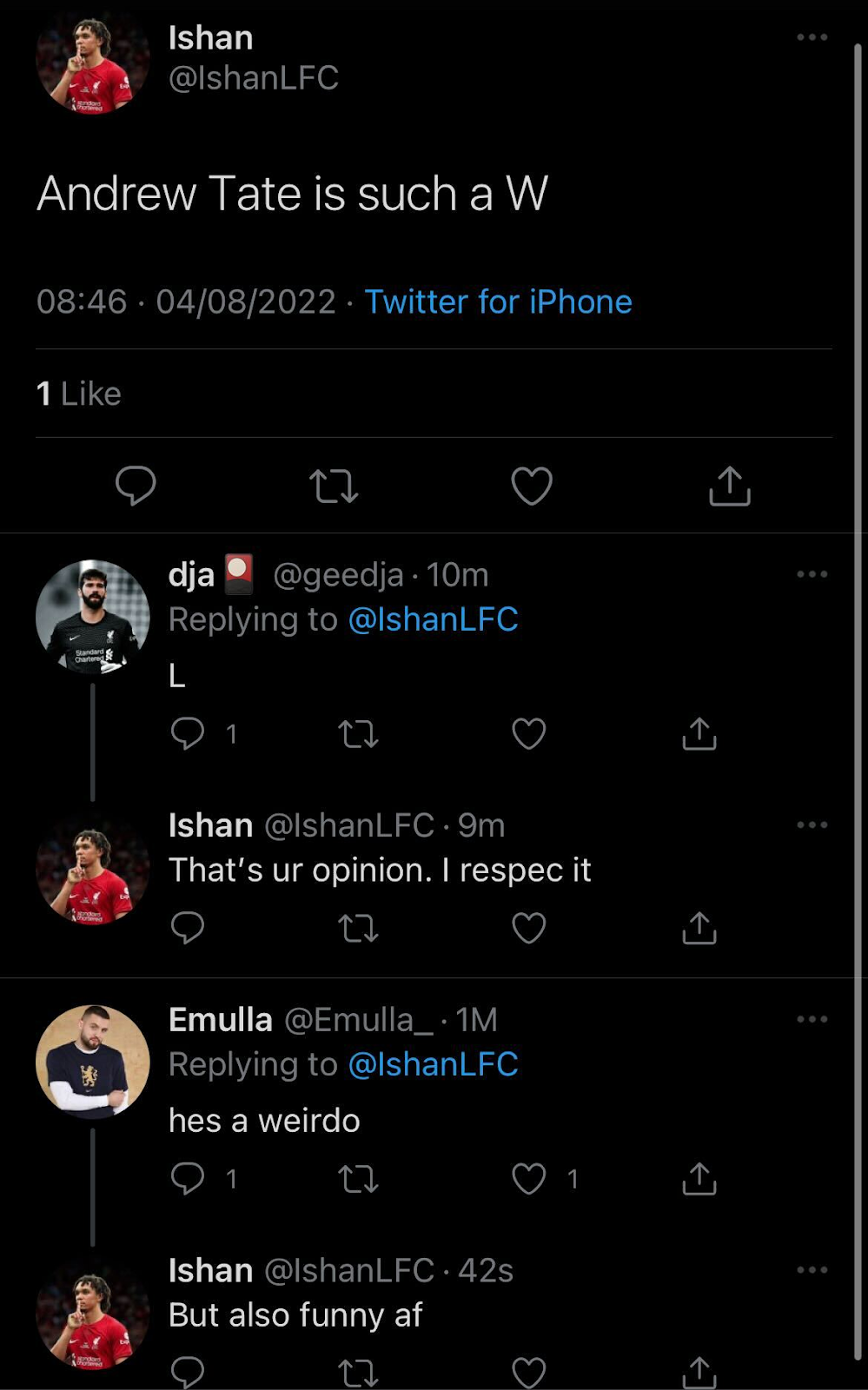The width and height of the screenshot is (868, 1390).
Task: View who liked via 1 Like
Action: [79, 394]
